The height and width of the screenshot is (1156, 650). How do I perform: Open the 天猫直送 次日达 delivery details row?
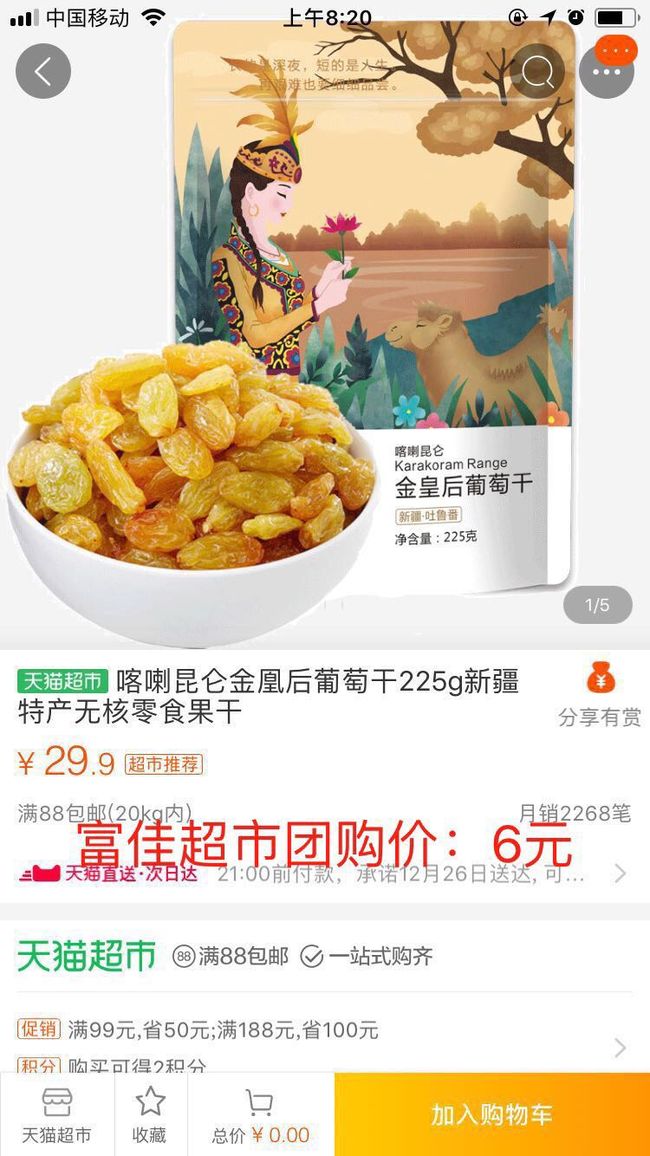coord(325,874)
